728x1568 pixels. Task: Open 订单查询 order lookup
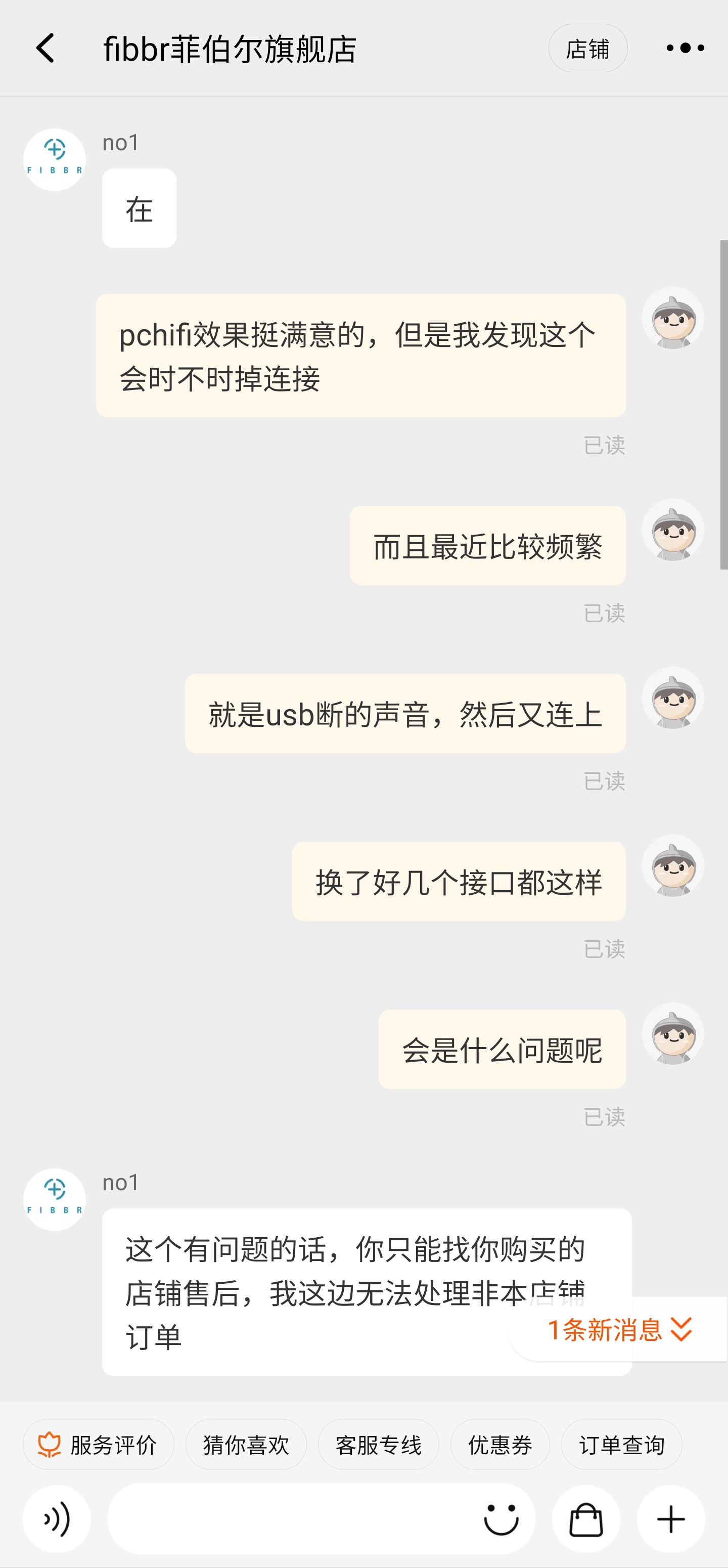pos(621,1445)
